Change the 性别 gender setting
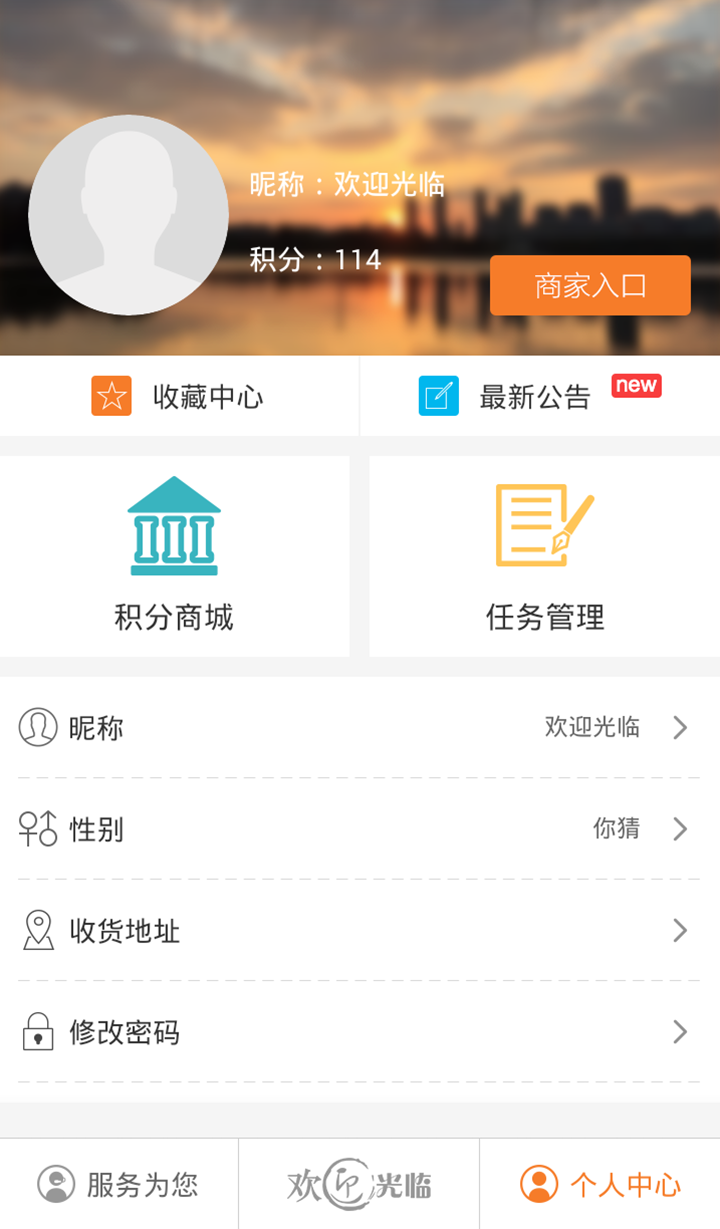The height and width of the screenshot is (1229, 720). coord(359,829)
